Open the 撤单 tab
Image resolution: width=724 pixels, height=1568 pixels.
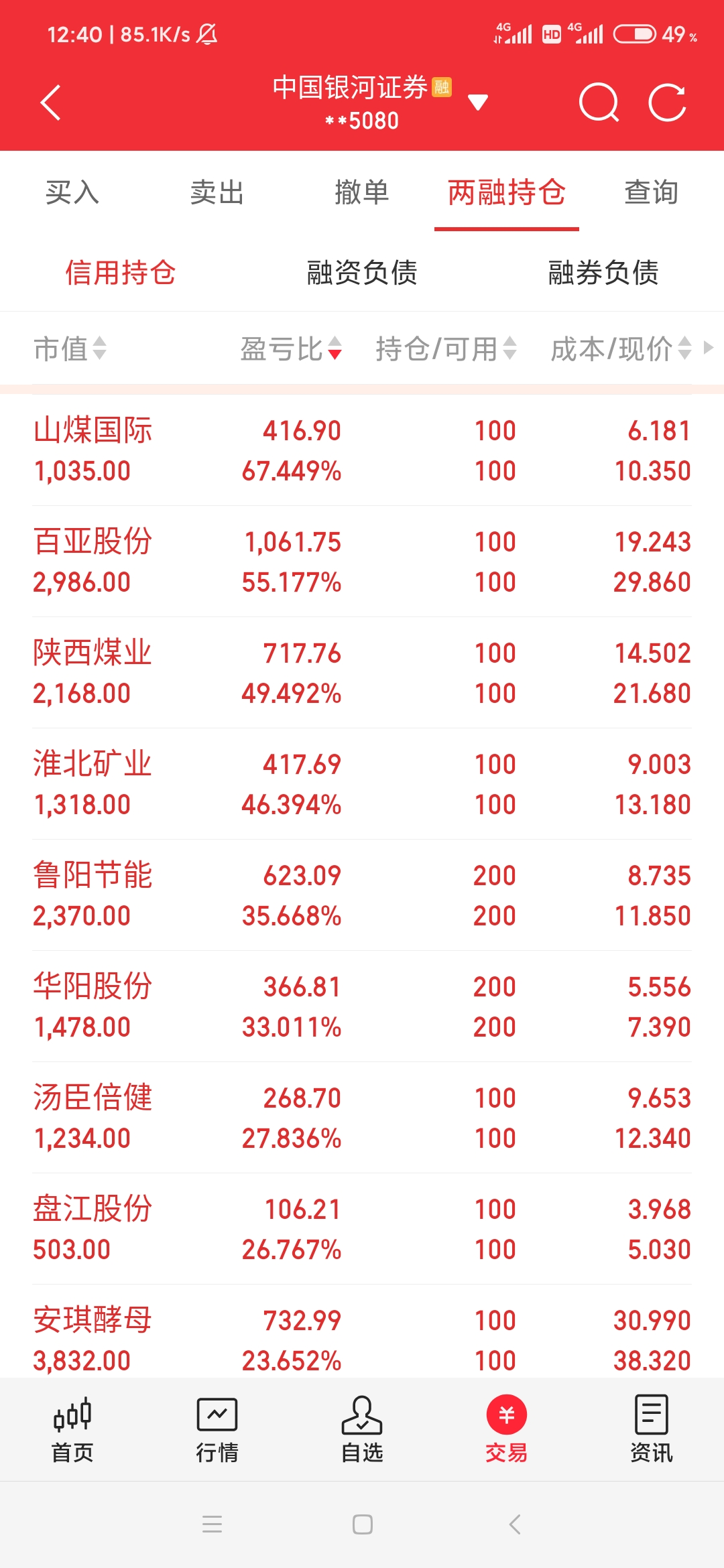[362, 192]
